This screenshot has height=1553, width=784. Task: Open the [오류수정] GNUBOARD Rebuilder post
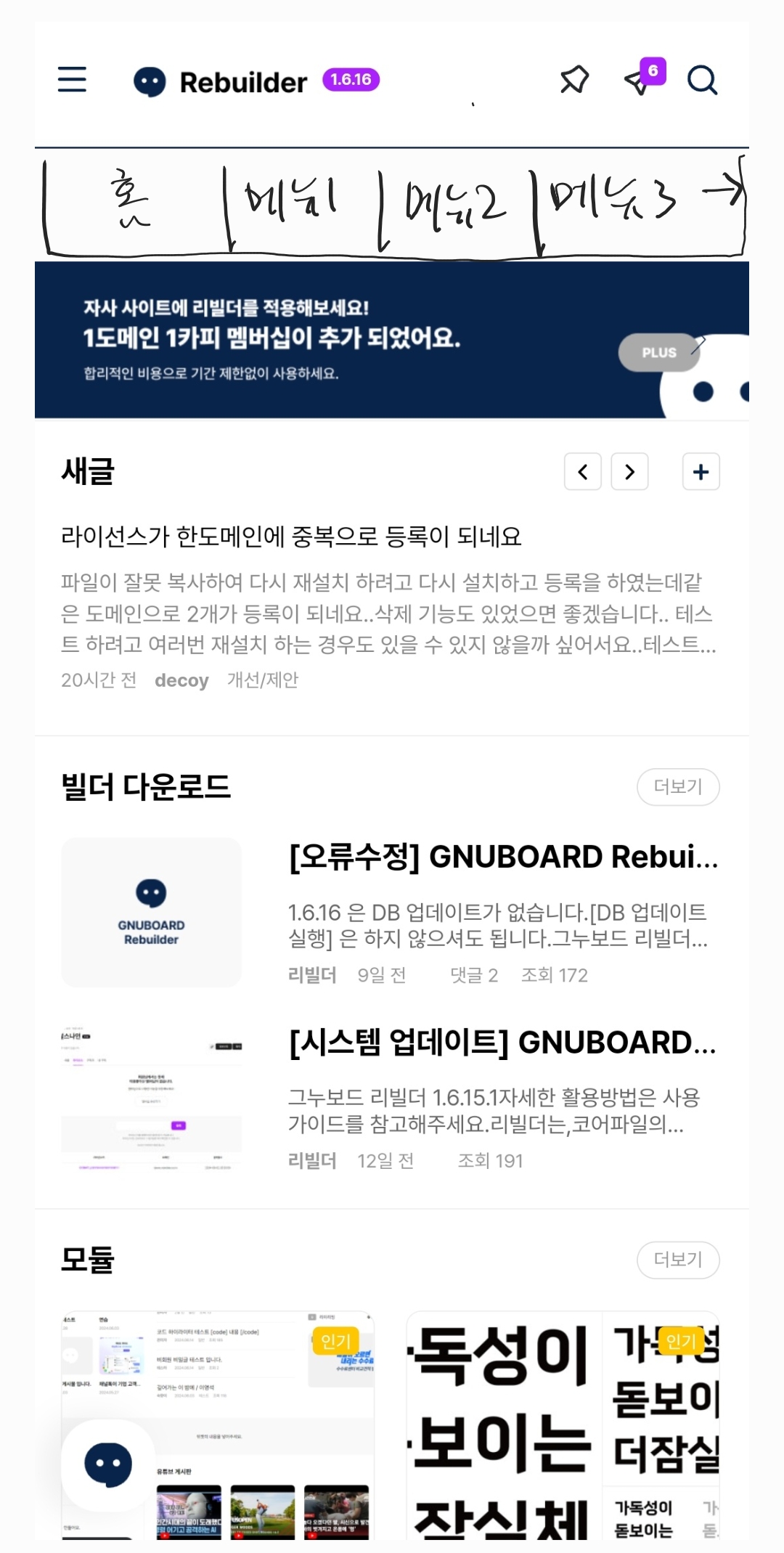(x=502, y=857)
